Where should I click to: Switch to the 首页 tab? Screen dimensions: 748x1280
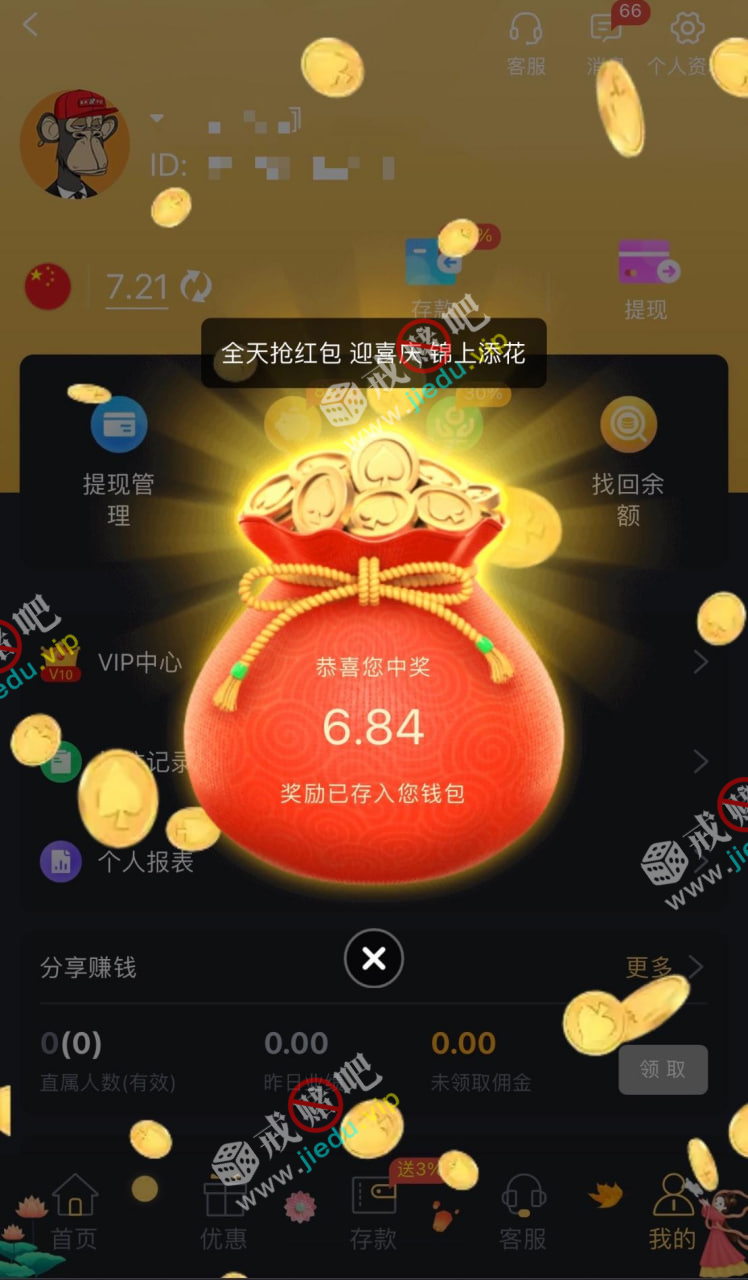pyautogui.click(x=75, y=1212)
